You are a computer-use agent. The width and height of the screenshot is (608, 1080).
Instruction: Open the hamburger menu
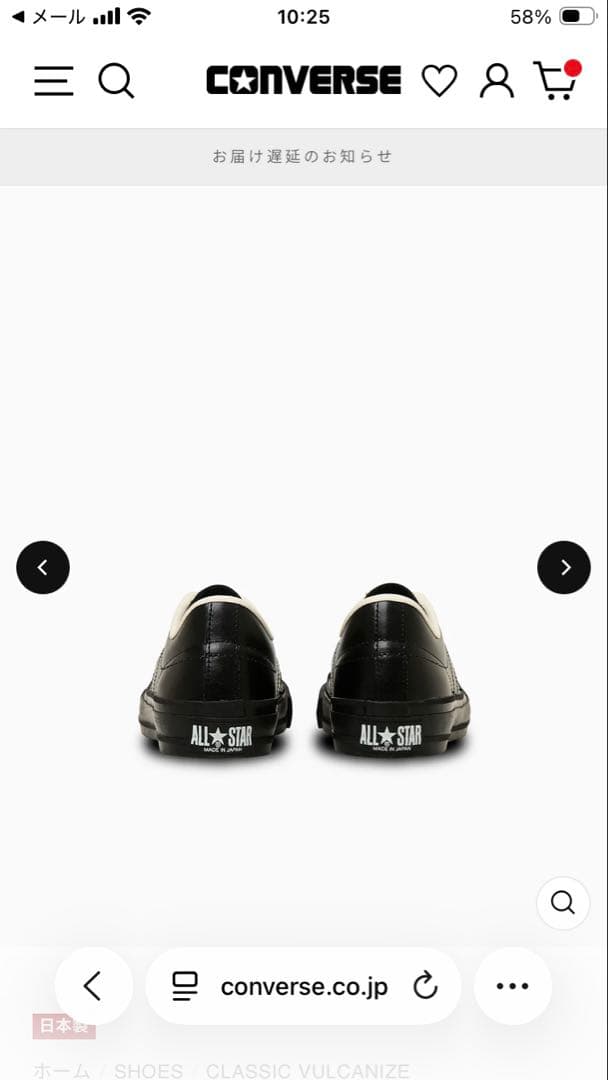click(x=54, y=81)
